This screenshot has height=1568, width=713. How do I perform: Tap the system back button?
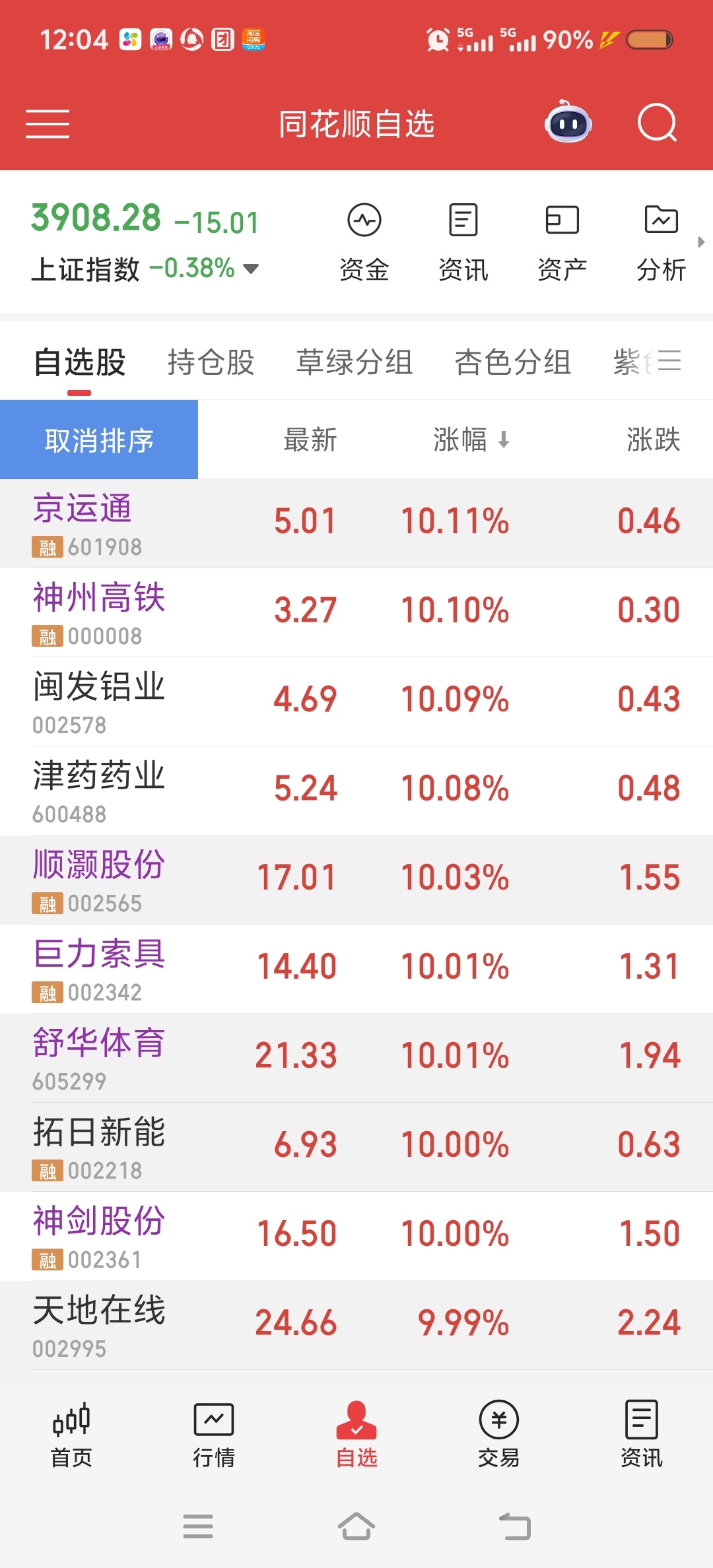pyautogui.click(x=515, y=1526)
